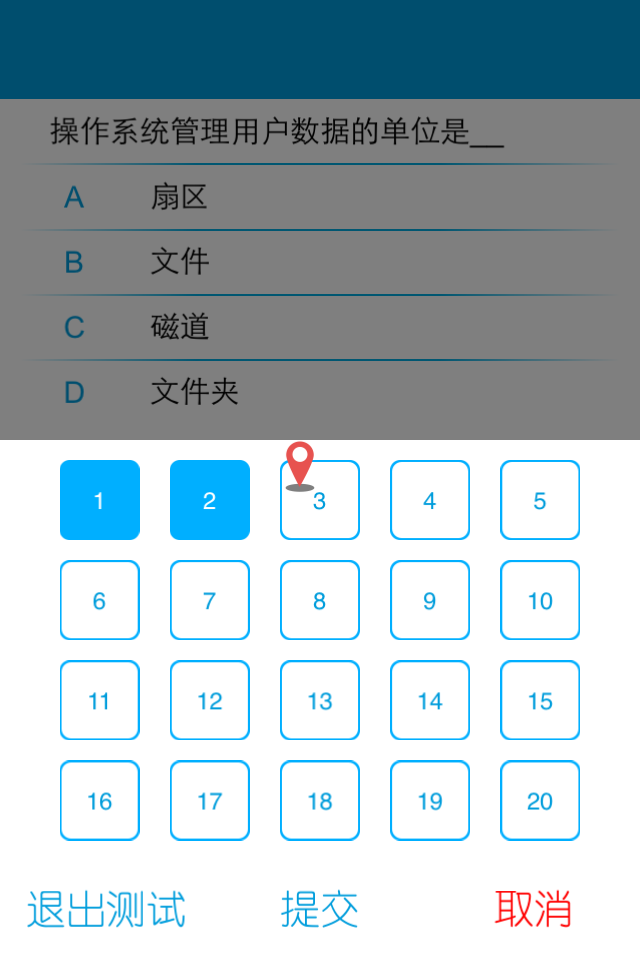Screen dimensions: 640x960
Task: Open question 18
Action: 320,800
